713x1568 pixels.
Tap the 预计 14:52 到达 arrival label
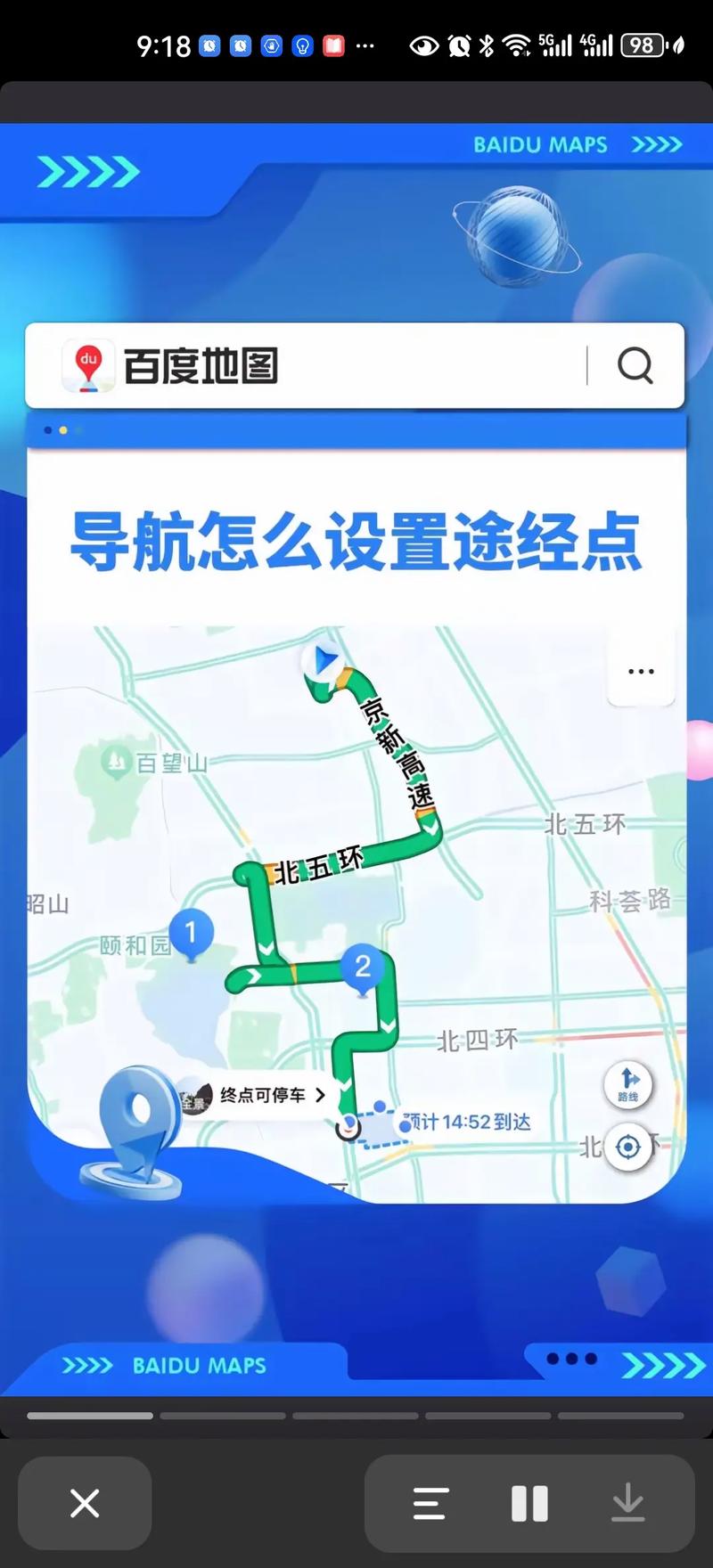467,1122
